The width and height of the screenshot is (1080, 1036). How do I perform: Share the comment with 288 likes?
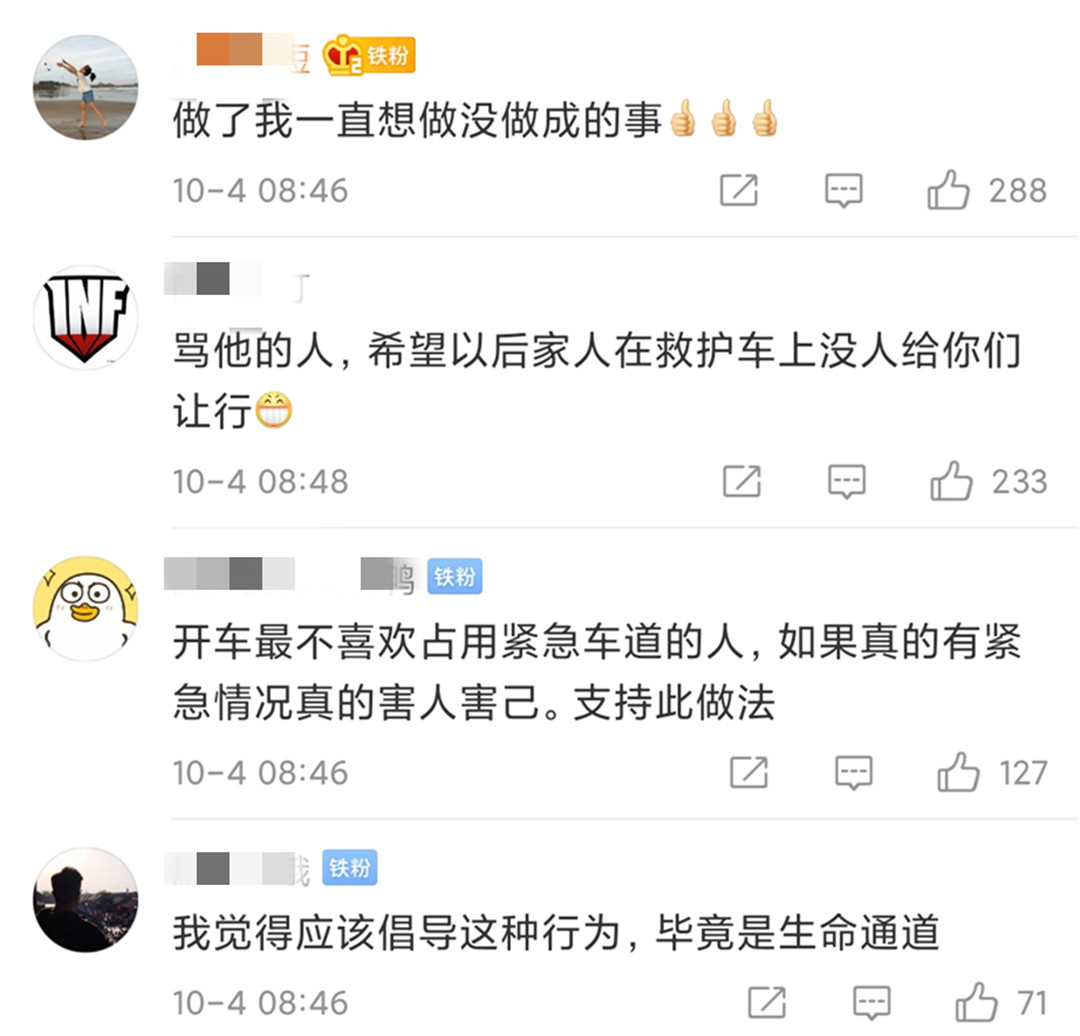pyautogui.click(x=739, y=190)
